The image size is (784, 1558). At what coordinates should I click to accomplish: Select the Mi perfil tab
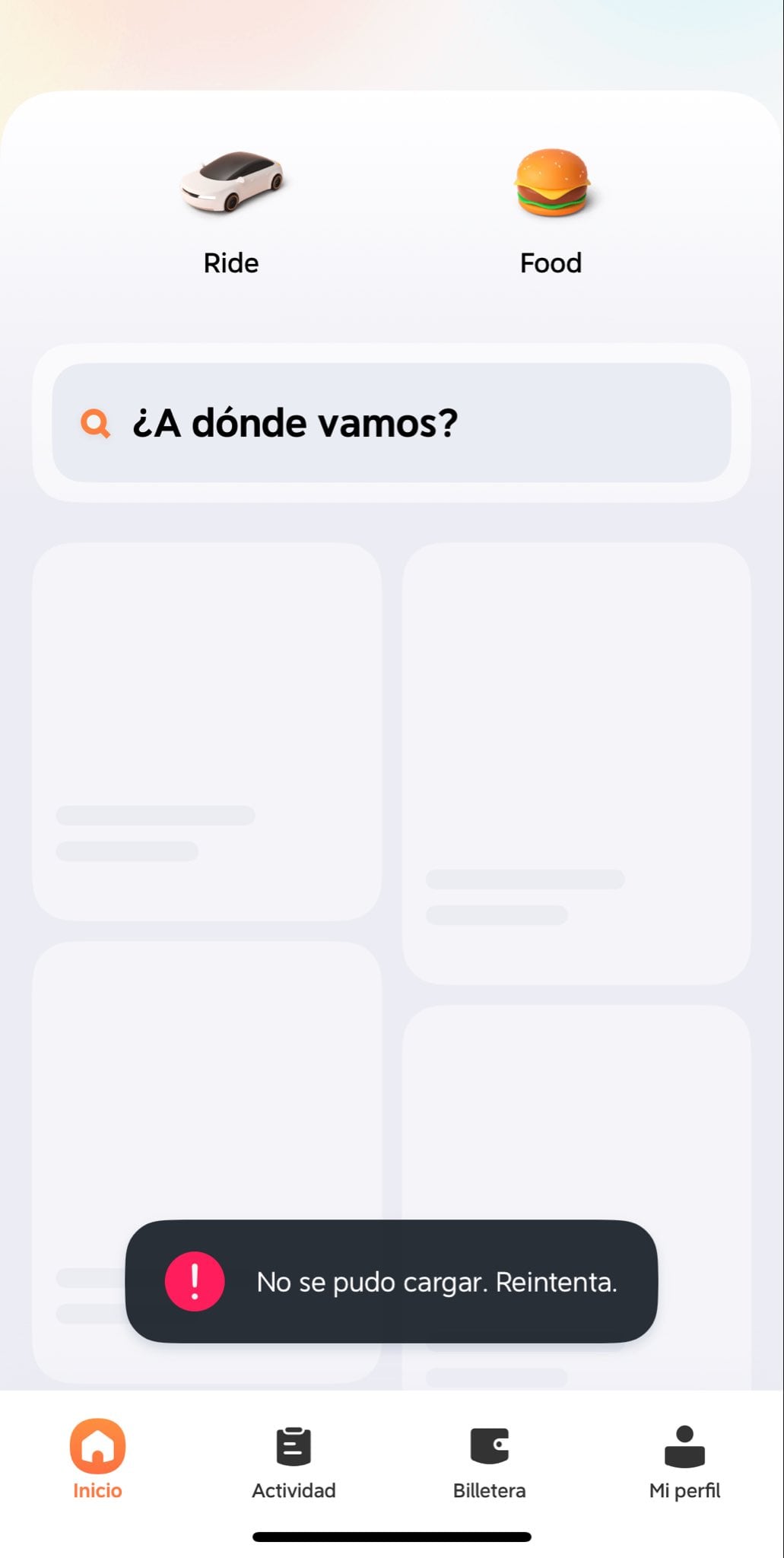tap(684, 1459)
